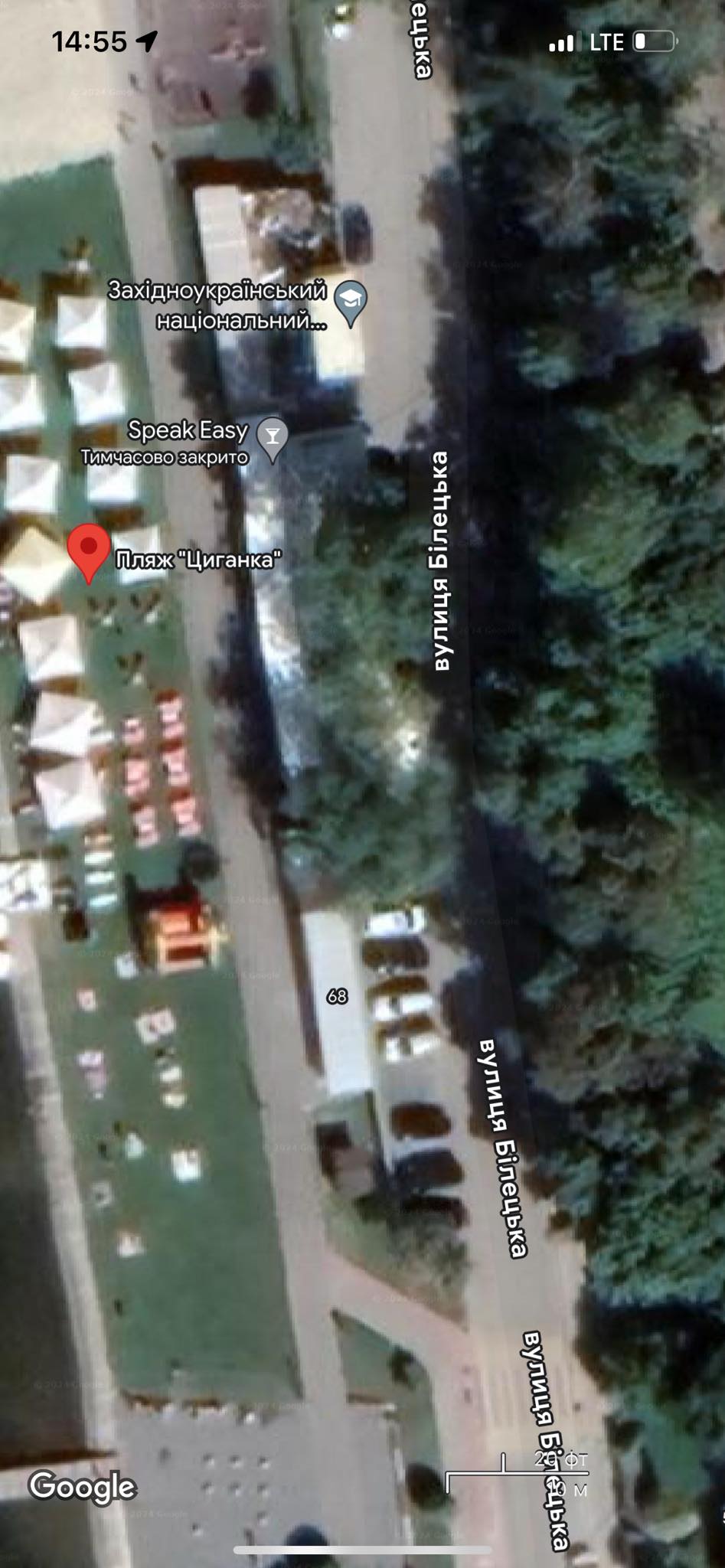725x1568 pixels.
Task: Open the Speak Easy bar marker
Action: click(272, 439)
